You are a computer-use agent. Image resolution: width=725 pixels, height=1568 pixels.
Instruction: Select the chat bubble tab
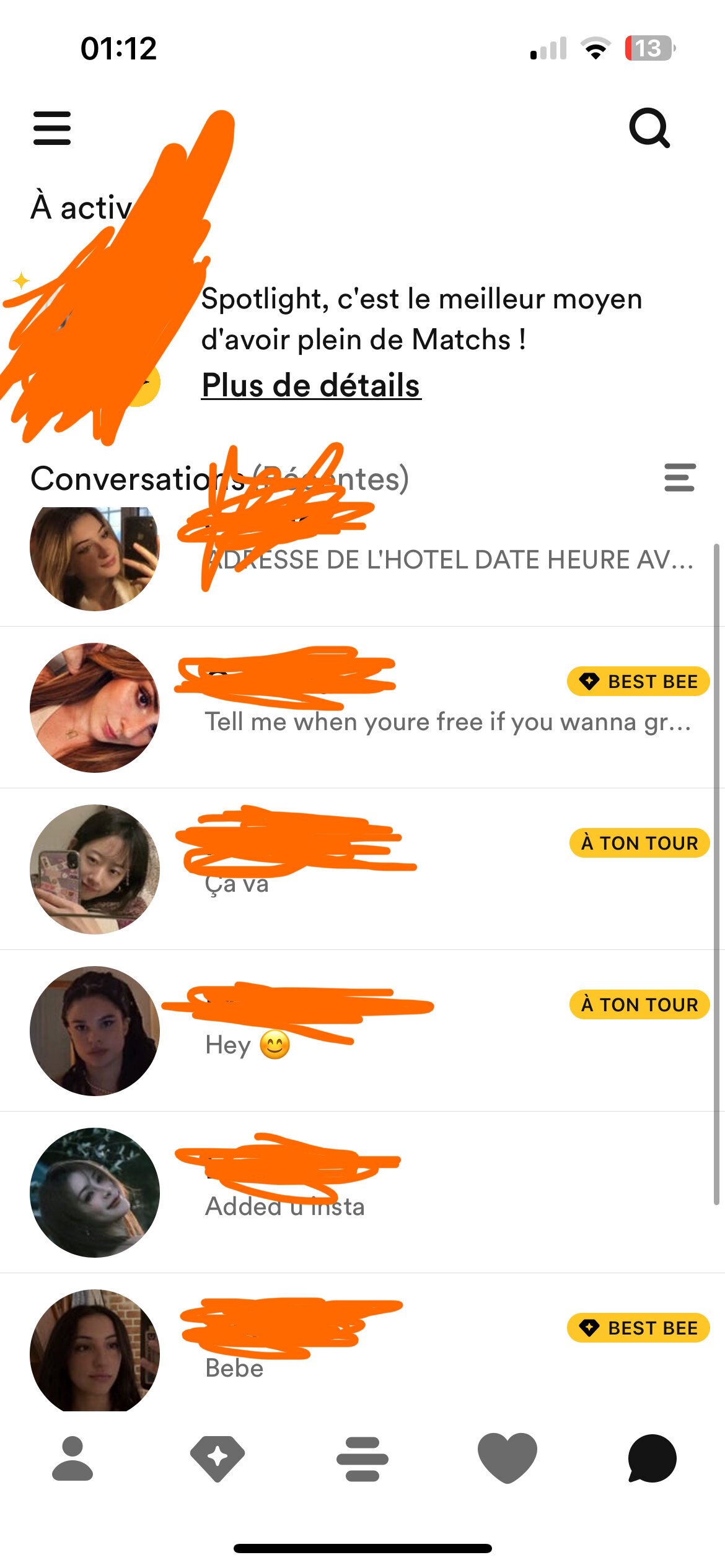point(652,1458)
